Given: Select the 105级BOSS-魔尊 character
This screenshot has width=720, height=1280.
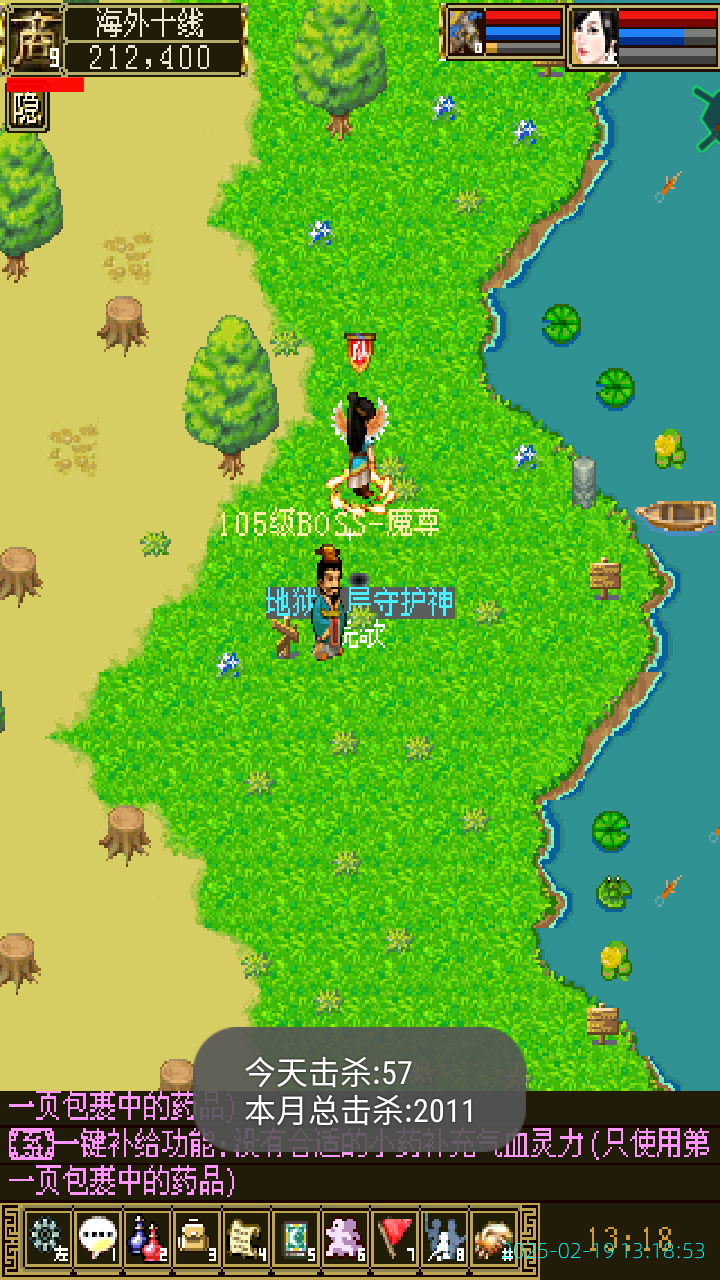Looking at the screenshot, I should point(360,450).
